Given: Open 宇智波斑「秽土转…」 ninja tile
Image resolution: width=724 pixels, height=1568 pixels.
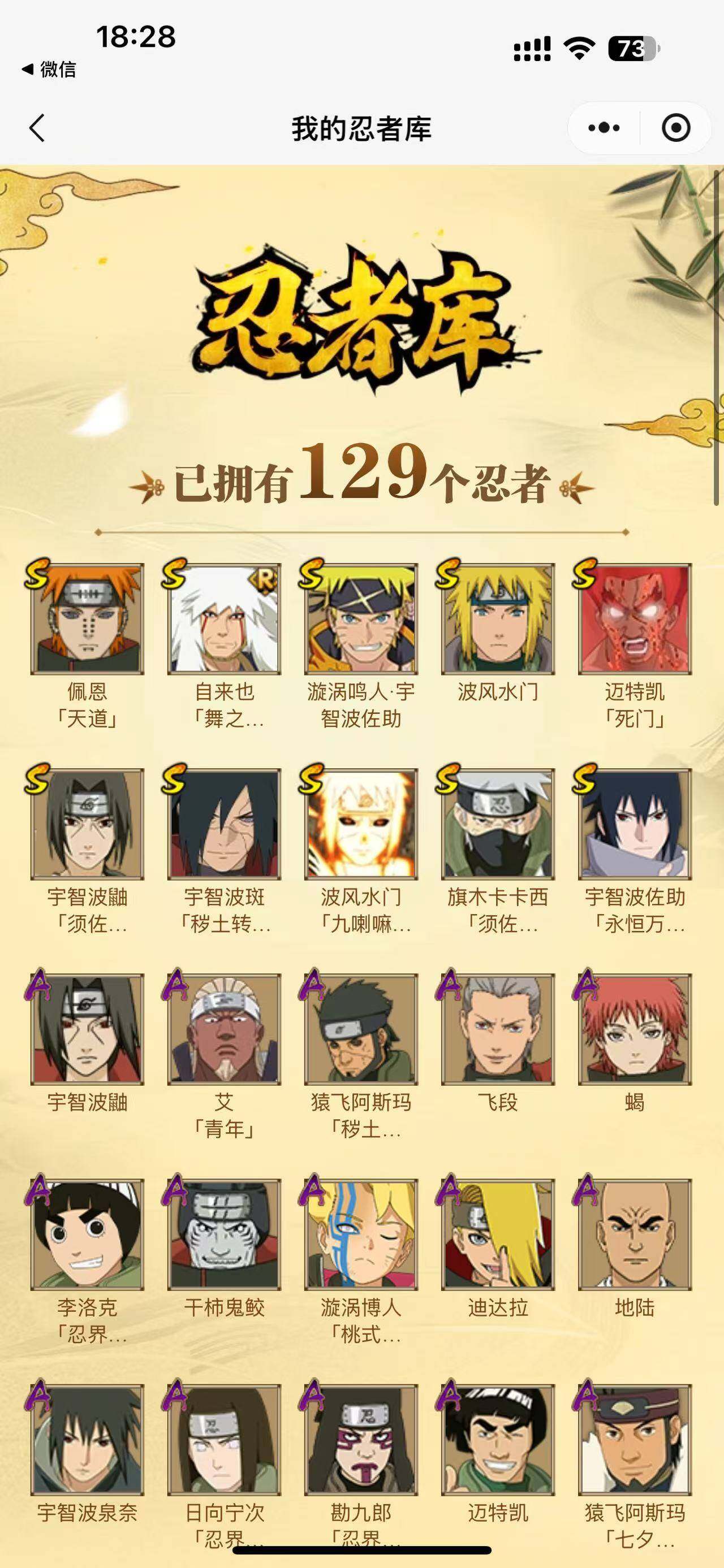Looking at the screenshot, I should [224, 824].
